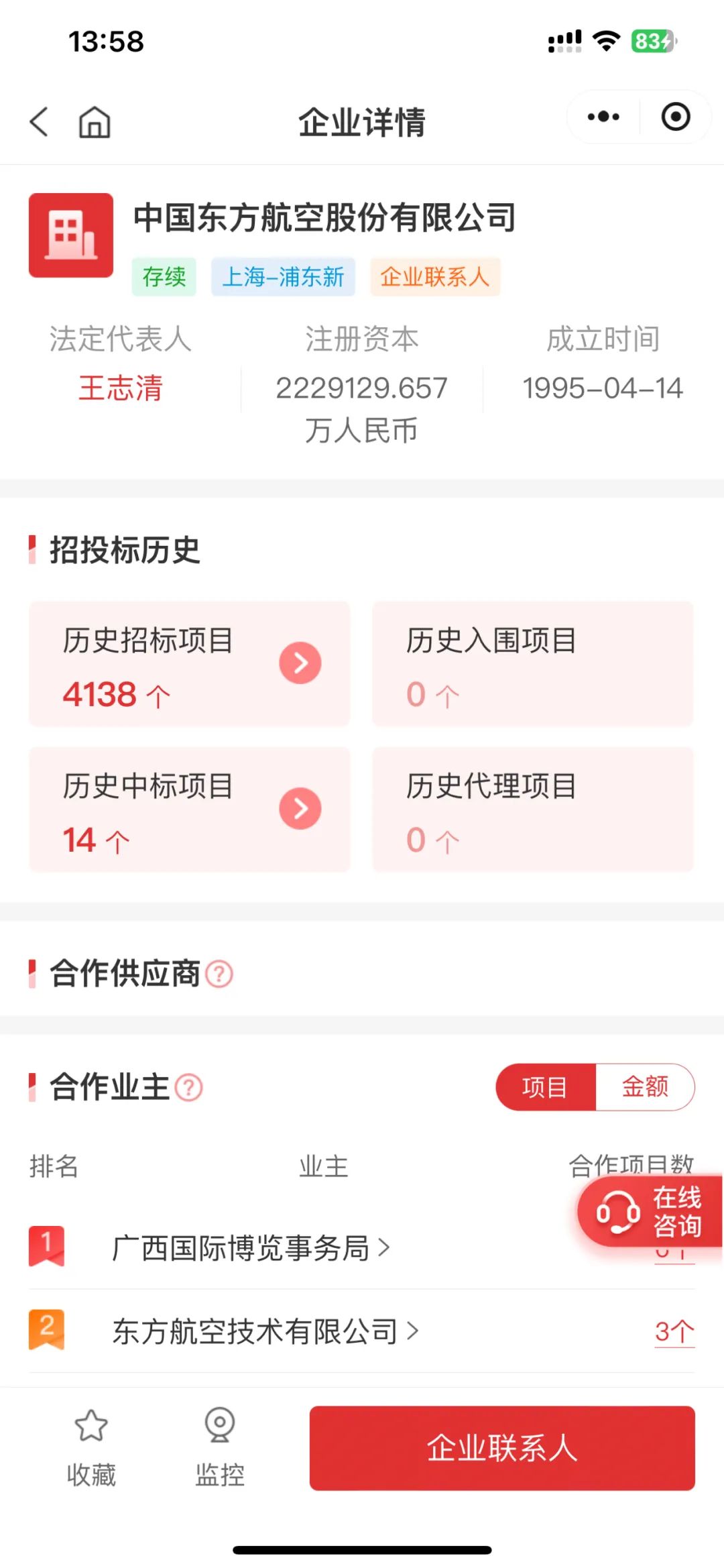The image size is (724, 1568).
Task: Open 历史中标项目 card with 14 items
Action: [x=190, y=809]
